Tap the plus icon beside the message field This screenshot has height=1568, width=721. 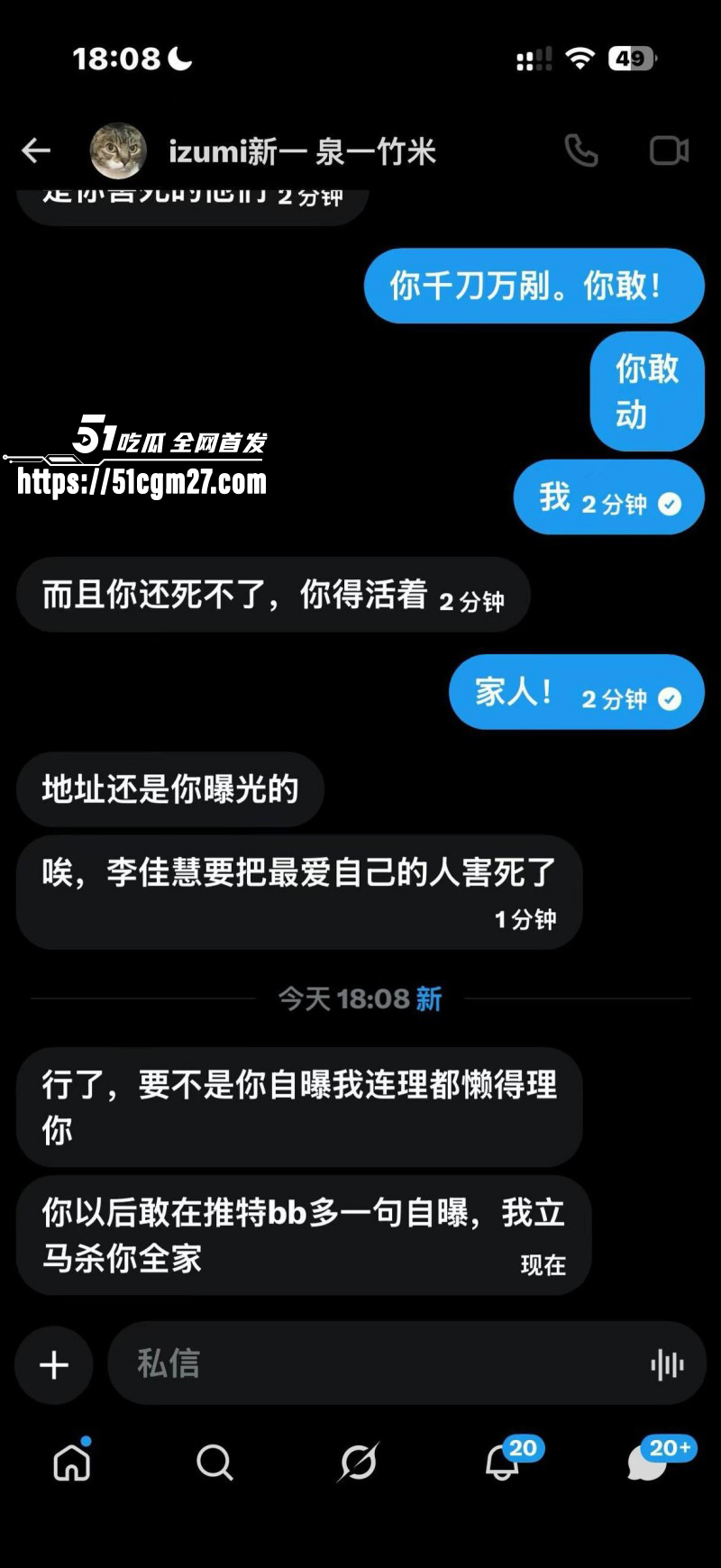click(x=53, y=1364)
